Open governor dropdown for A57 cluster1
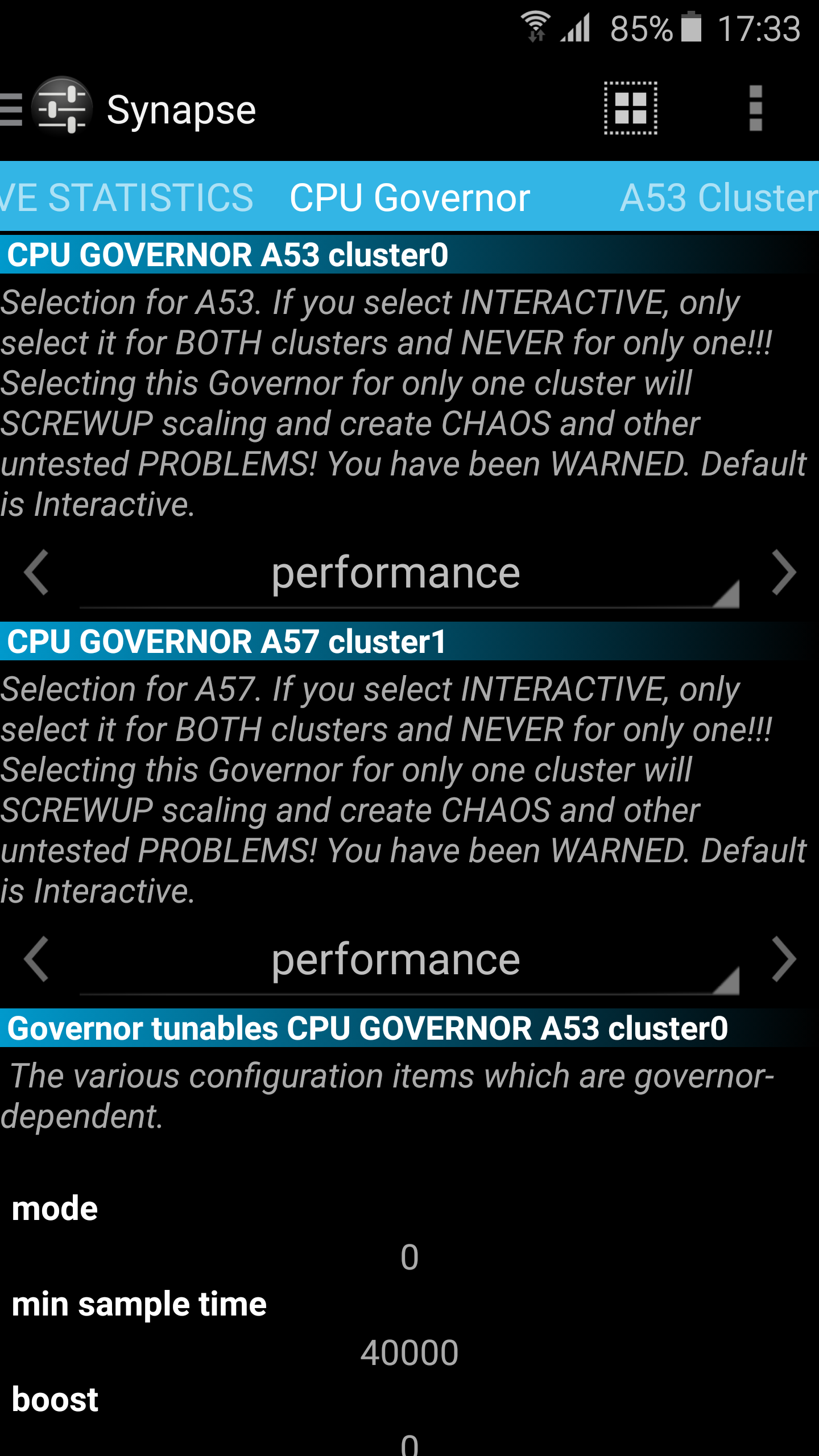The width and height of the screenshot is (819, 1456). click(x=409, y=960)
